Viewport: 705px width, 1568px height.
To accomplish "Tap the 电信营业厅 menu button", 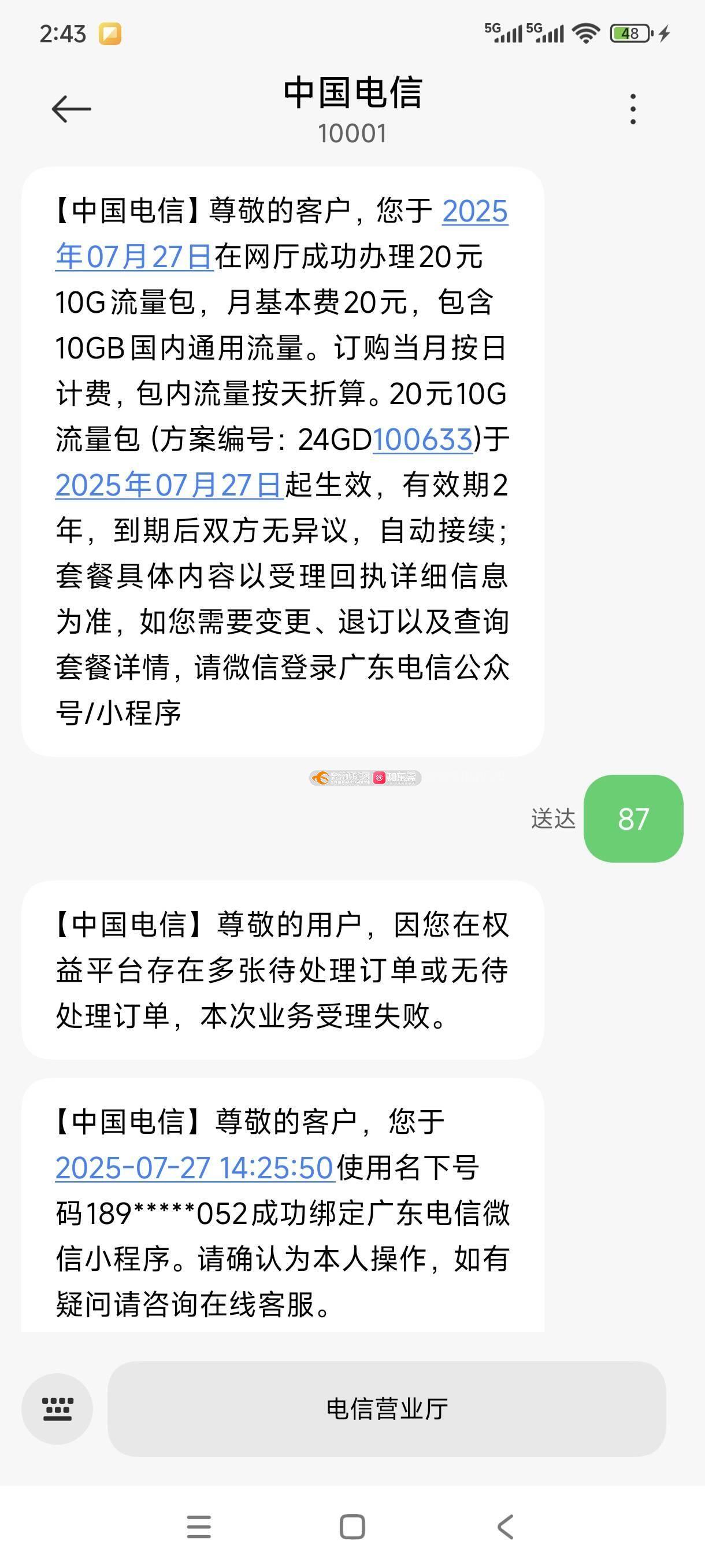I will point(387,1409).
